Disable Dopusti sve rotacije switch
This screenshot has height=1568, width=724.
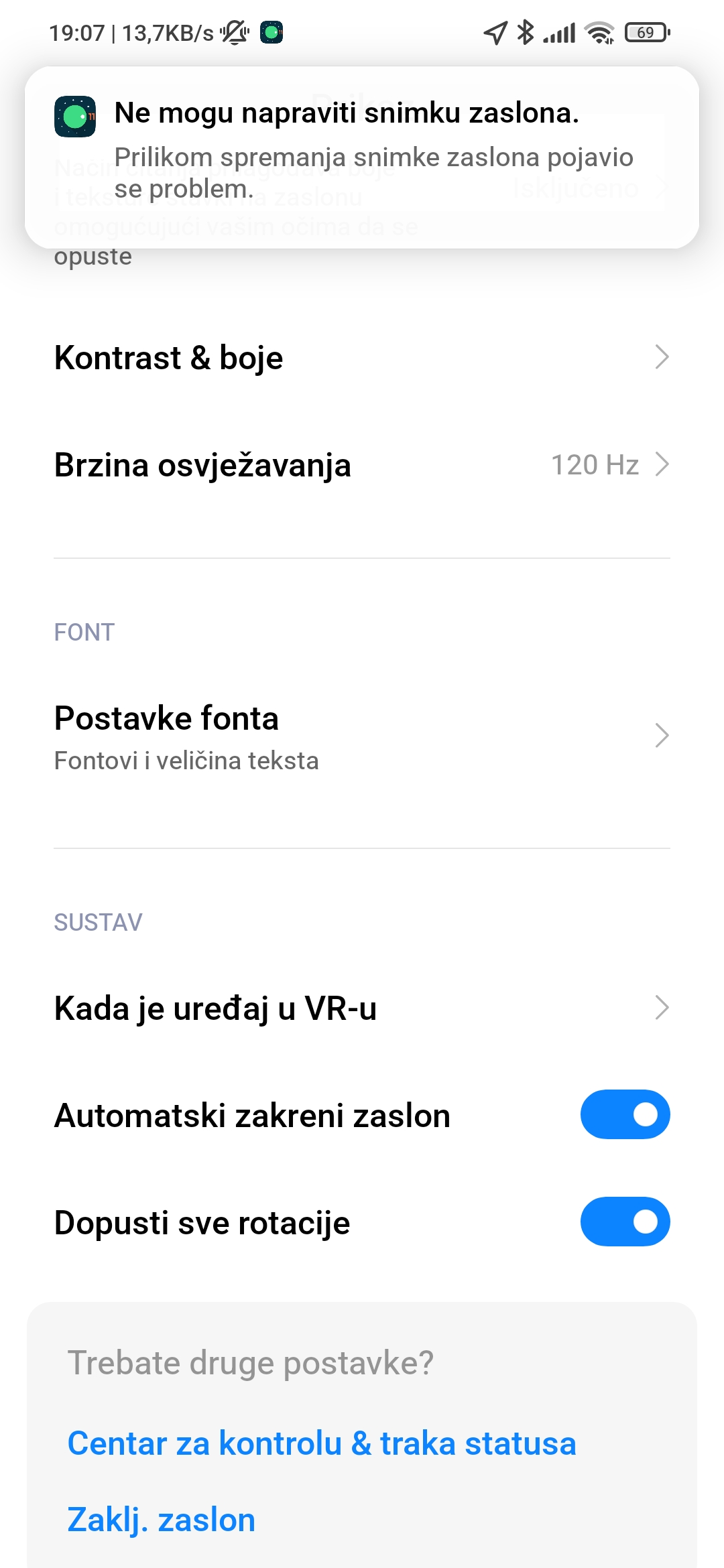[x=625, y=1222]
